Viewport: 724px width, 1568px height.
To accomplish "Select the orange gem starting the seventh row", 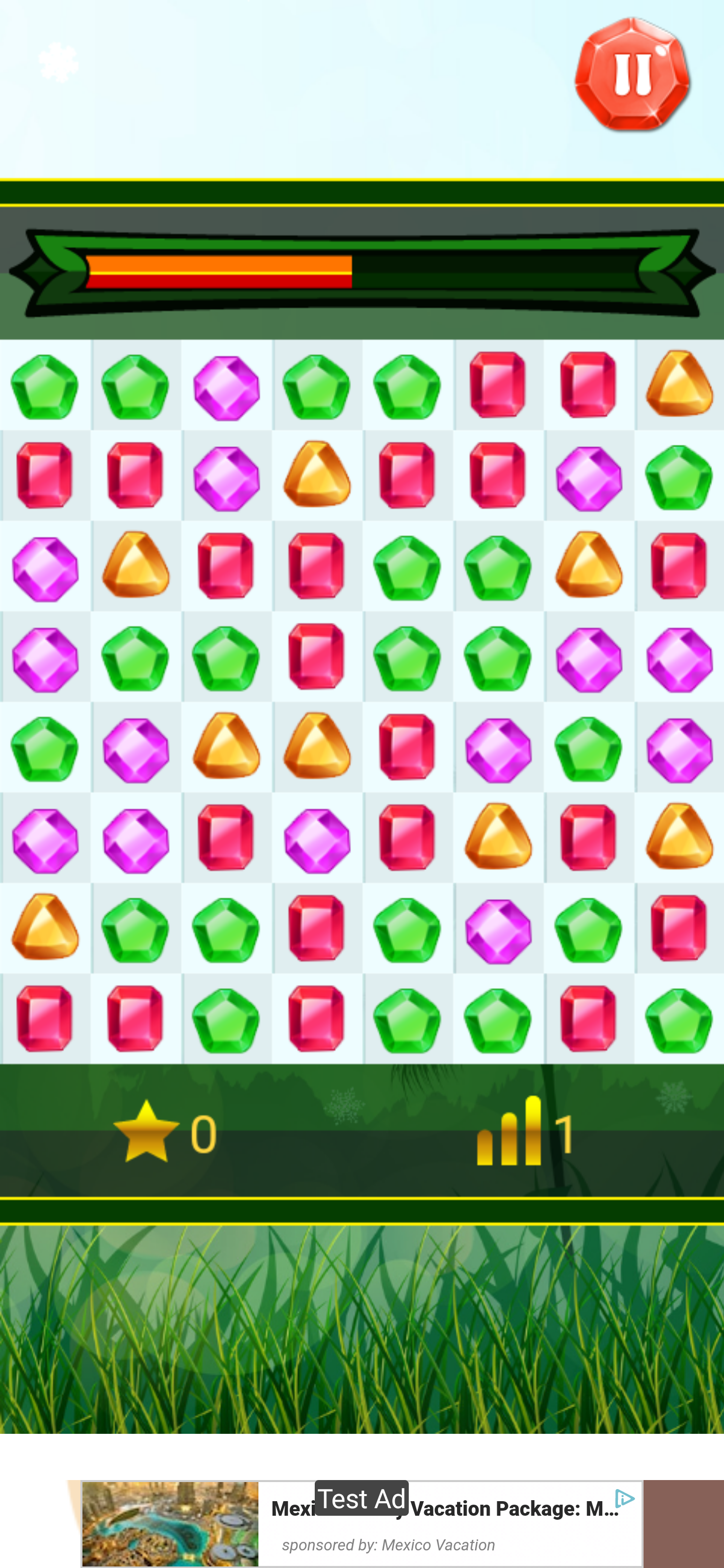I will 46,927.
